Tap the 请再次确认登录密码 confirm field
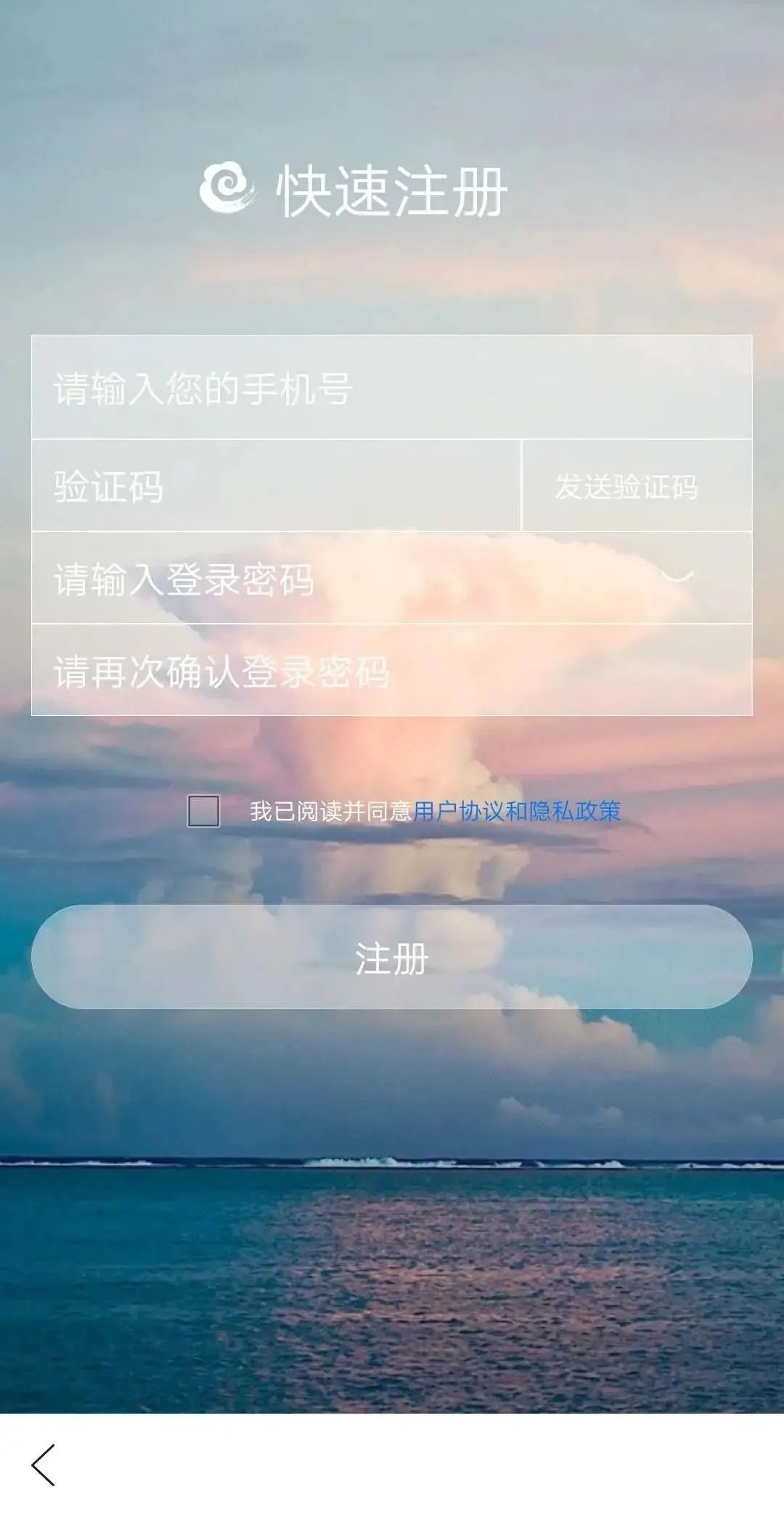The image size is (784, 1516). 392,671
